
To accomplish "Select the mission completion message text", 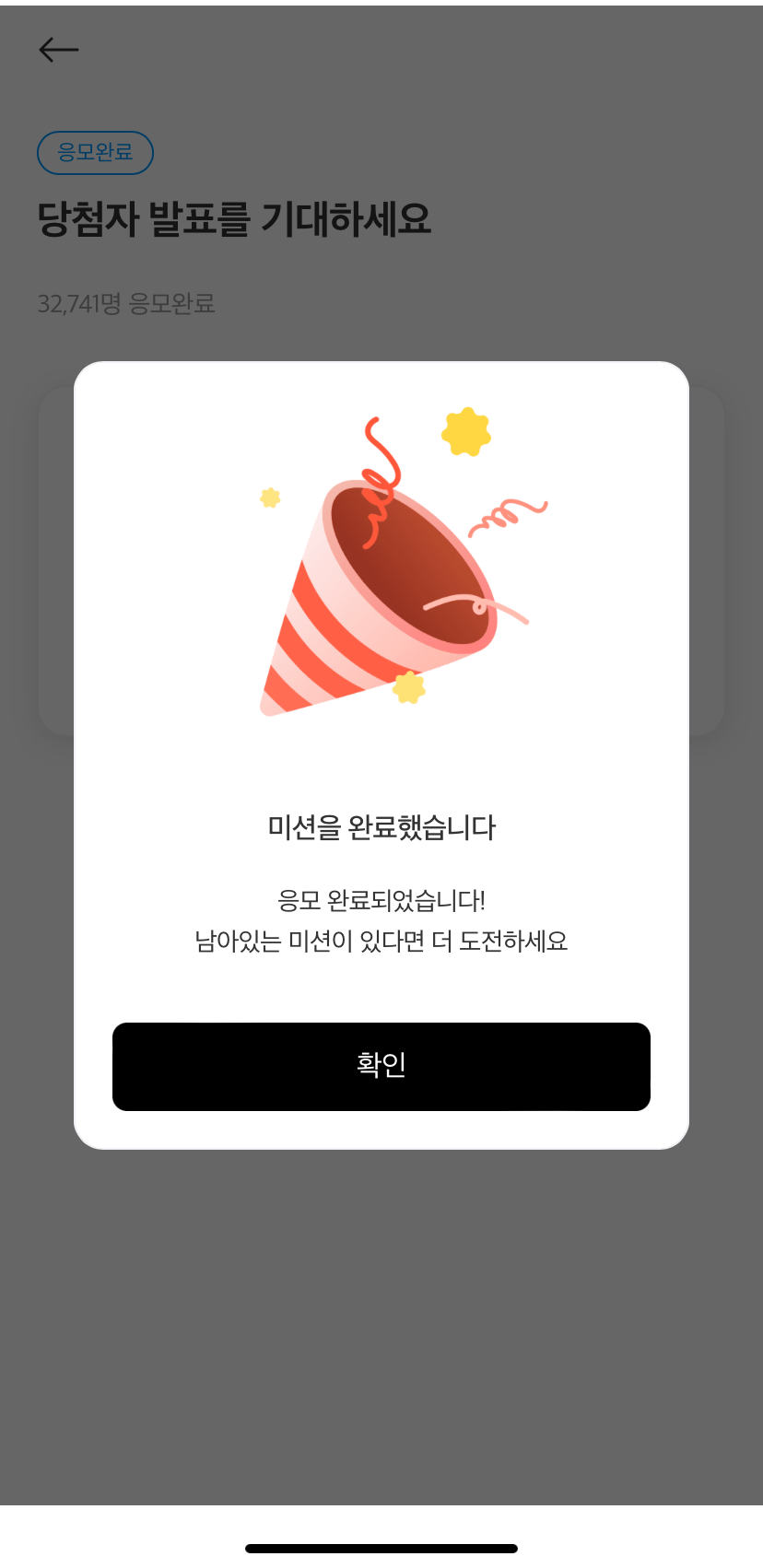I will tap(381, 921).
